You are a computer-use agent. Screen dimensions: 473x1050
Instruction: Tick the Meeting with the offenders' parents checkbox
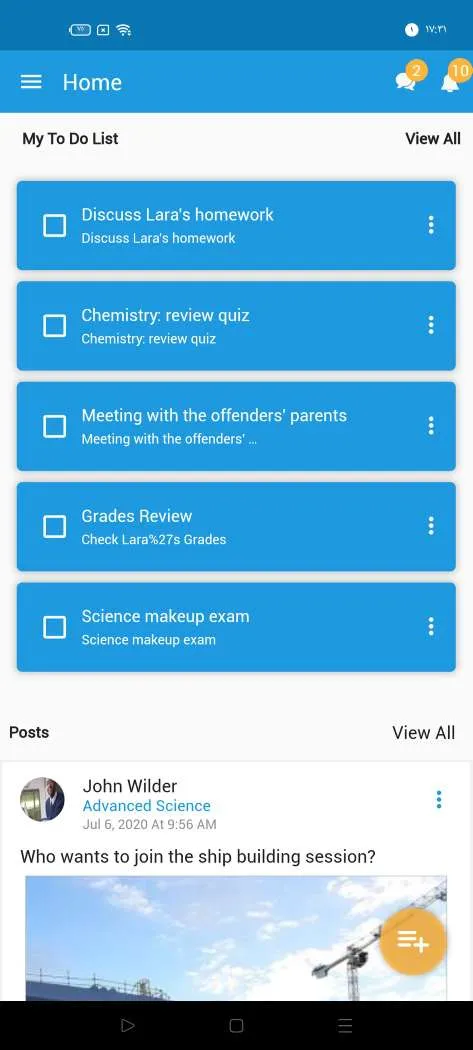coord(54,427)
